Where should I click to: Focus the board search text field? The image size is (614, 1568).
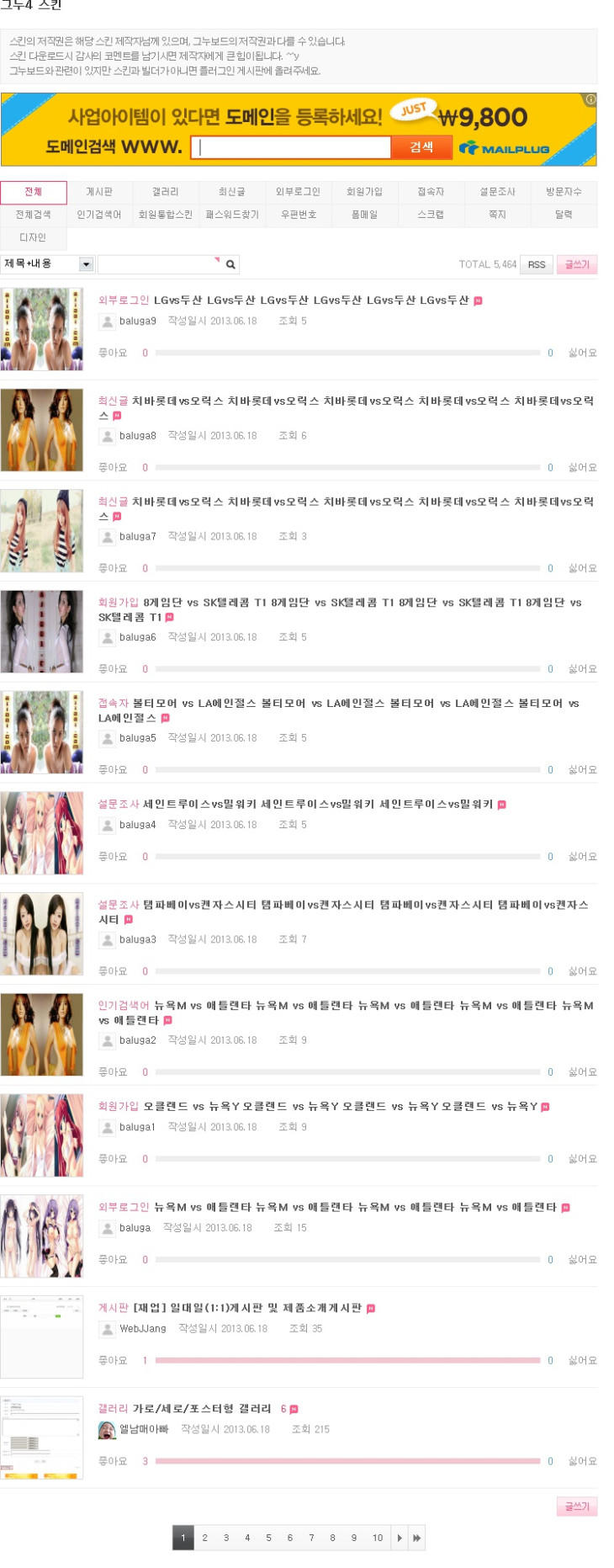coord(157,264)
